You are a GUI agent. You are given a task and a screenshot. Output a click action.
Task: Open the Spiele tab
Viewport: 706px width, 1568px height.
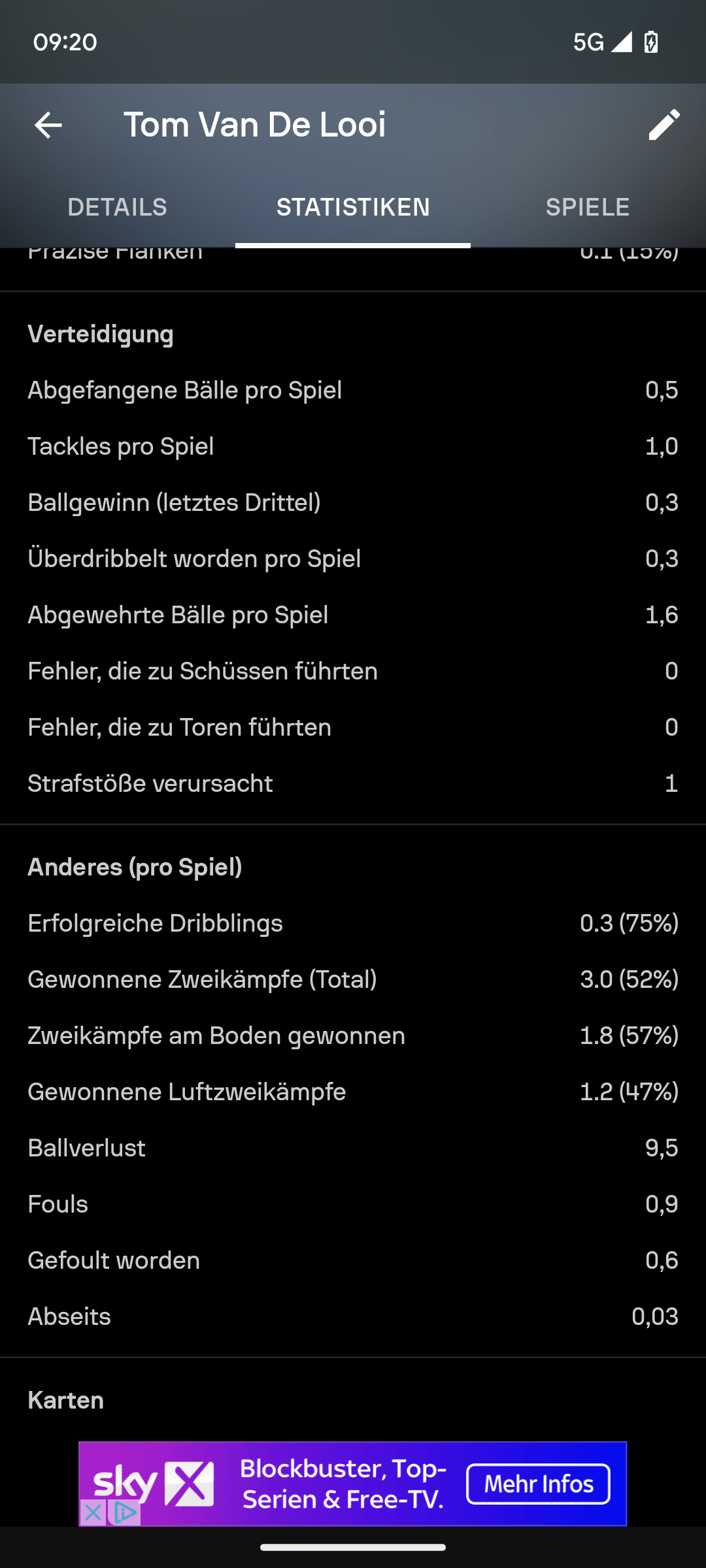point(588,207)
